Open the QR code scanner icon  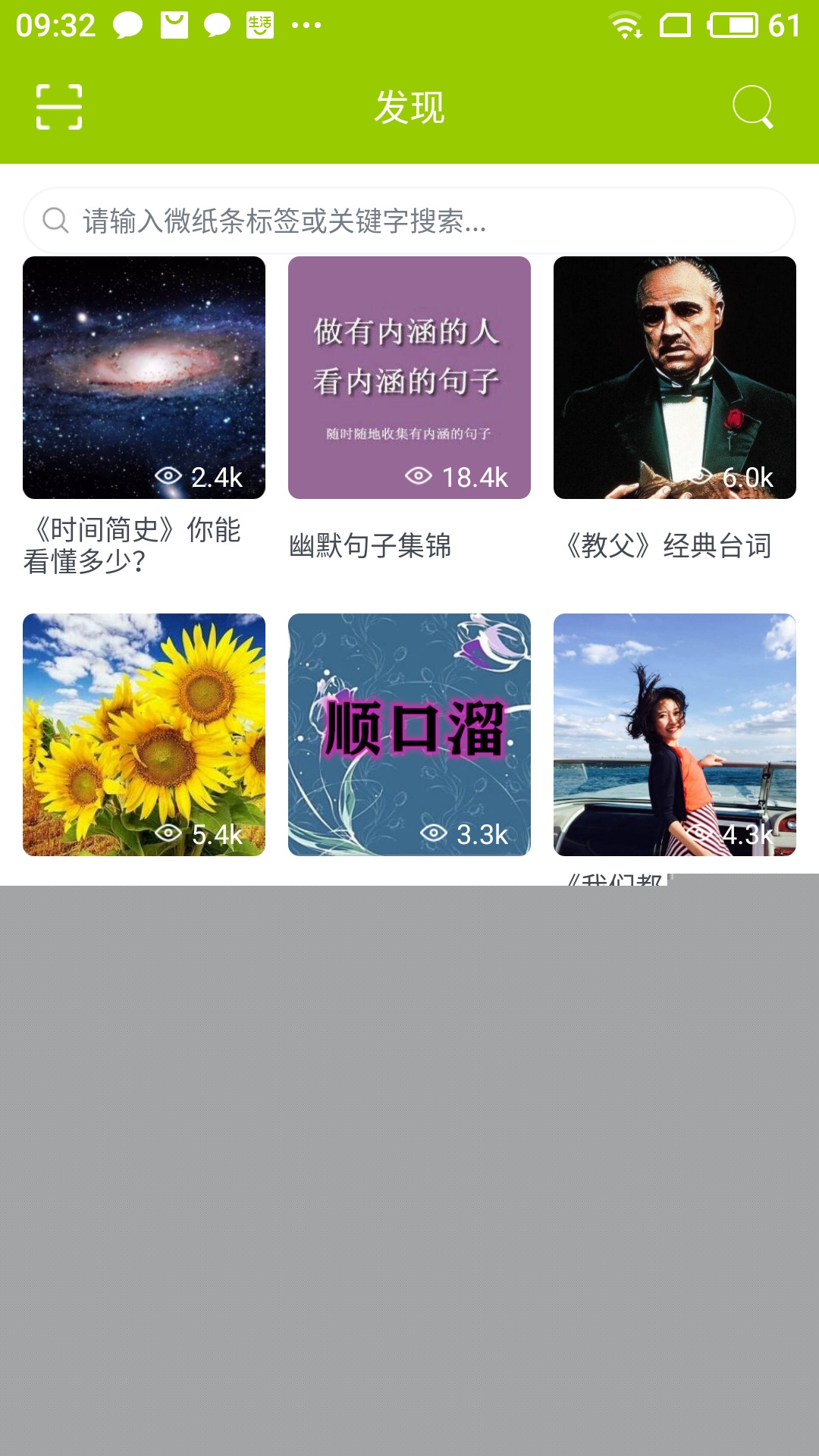coord(61,106)
